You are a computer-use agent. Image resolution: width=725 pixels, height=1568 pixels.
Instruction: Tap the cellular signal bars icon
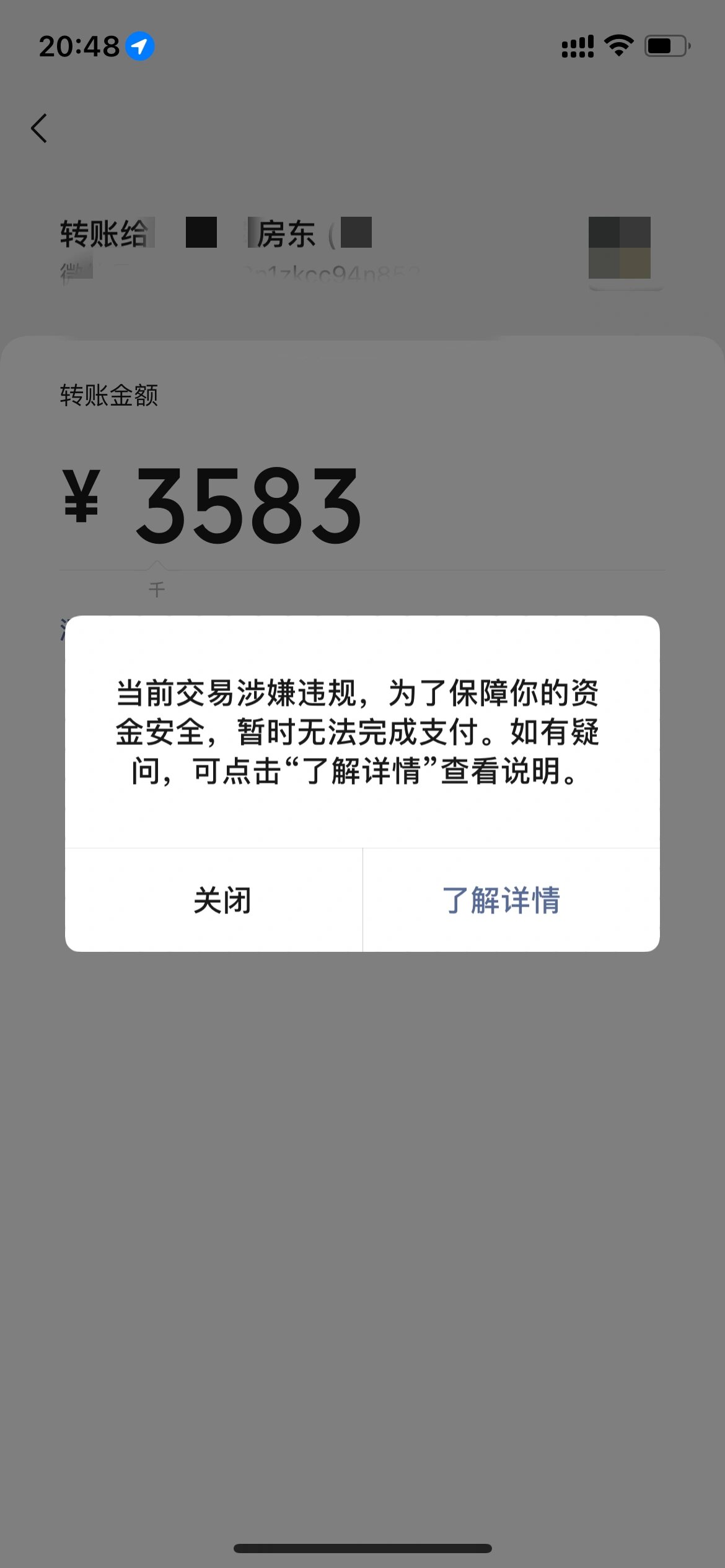point(577,46)
